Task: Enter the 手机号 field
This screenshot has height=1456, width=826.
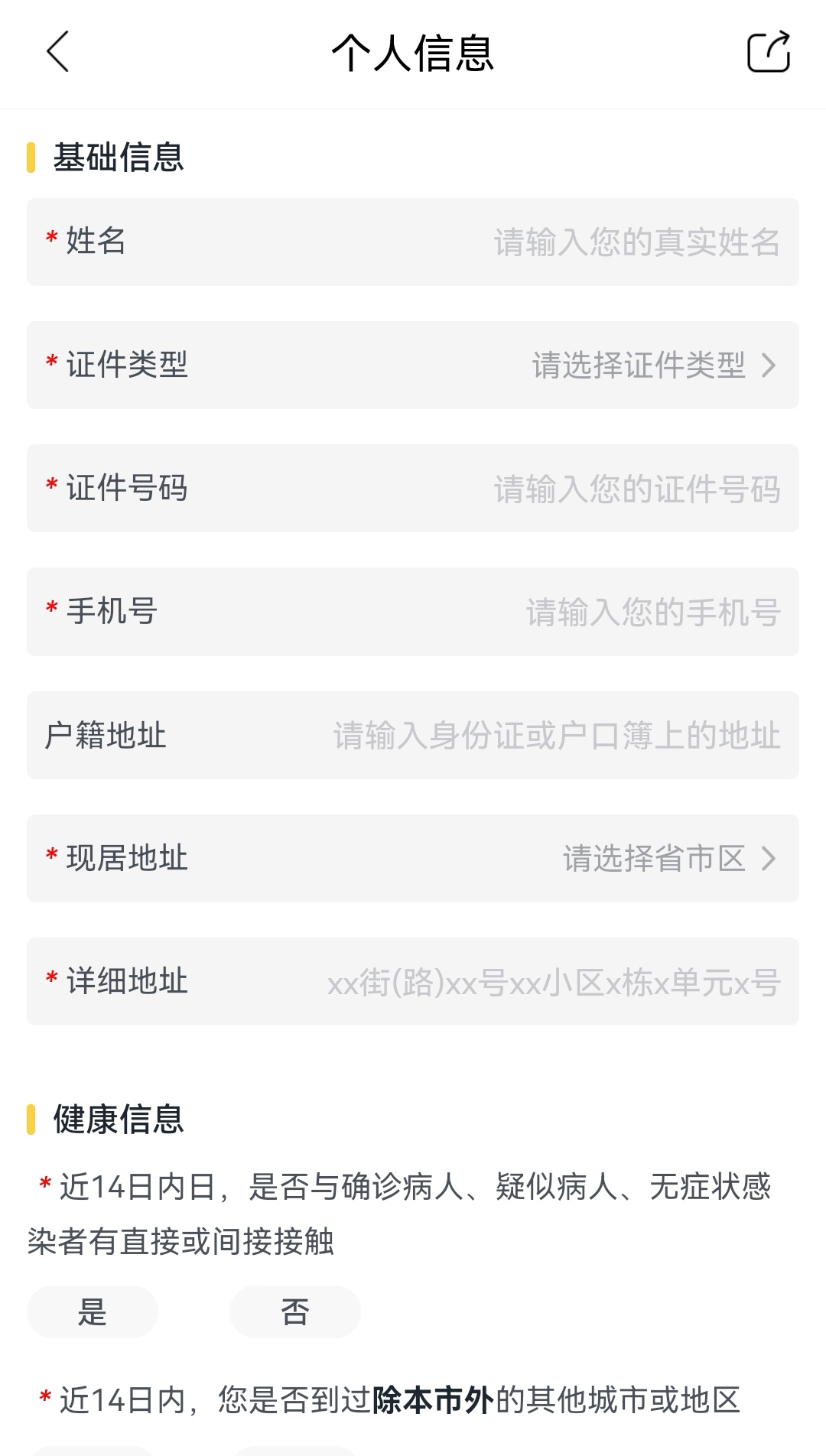Action: pos(413,612)
